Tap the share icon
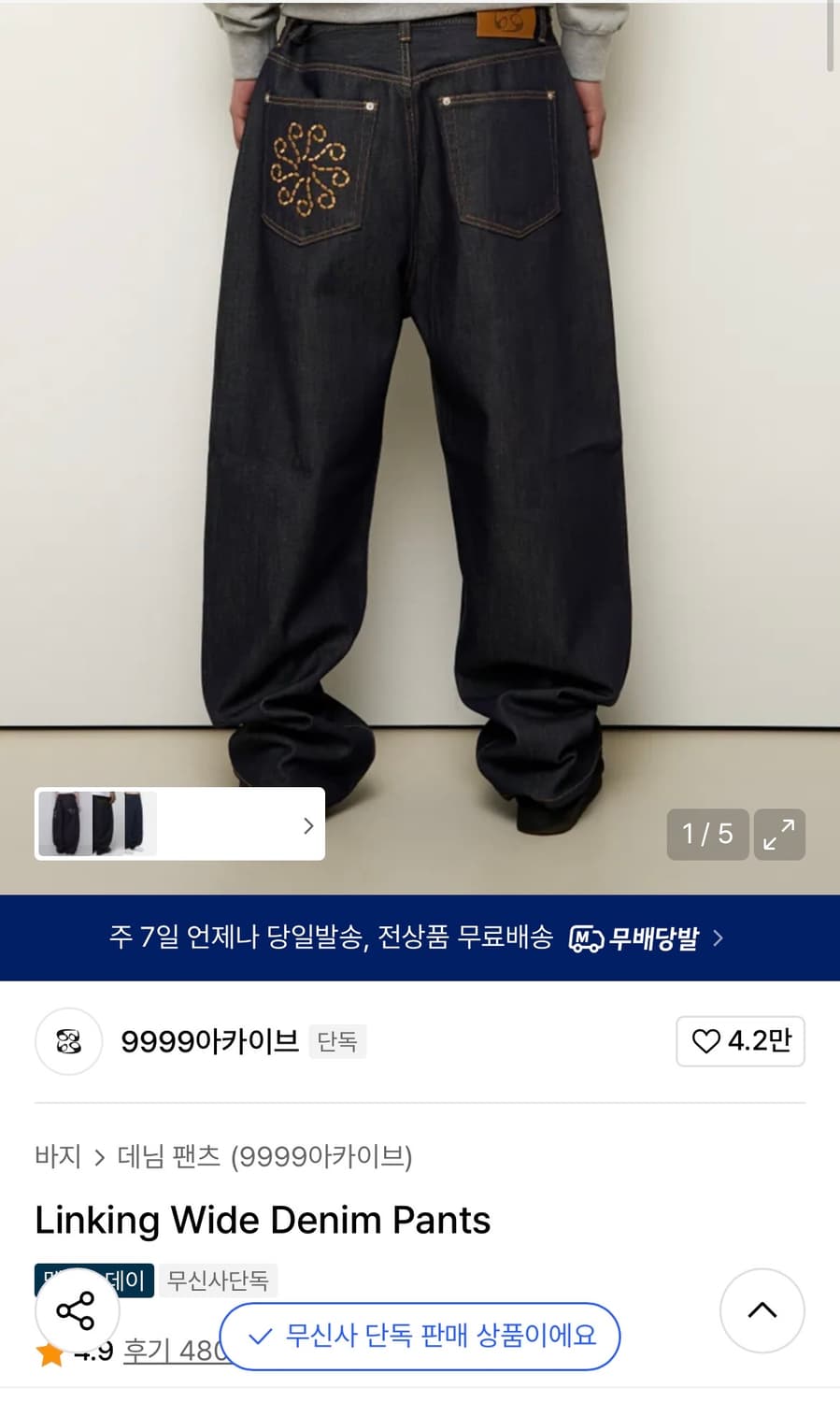840x1402 pixels. click(x=78, y=1312)
